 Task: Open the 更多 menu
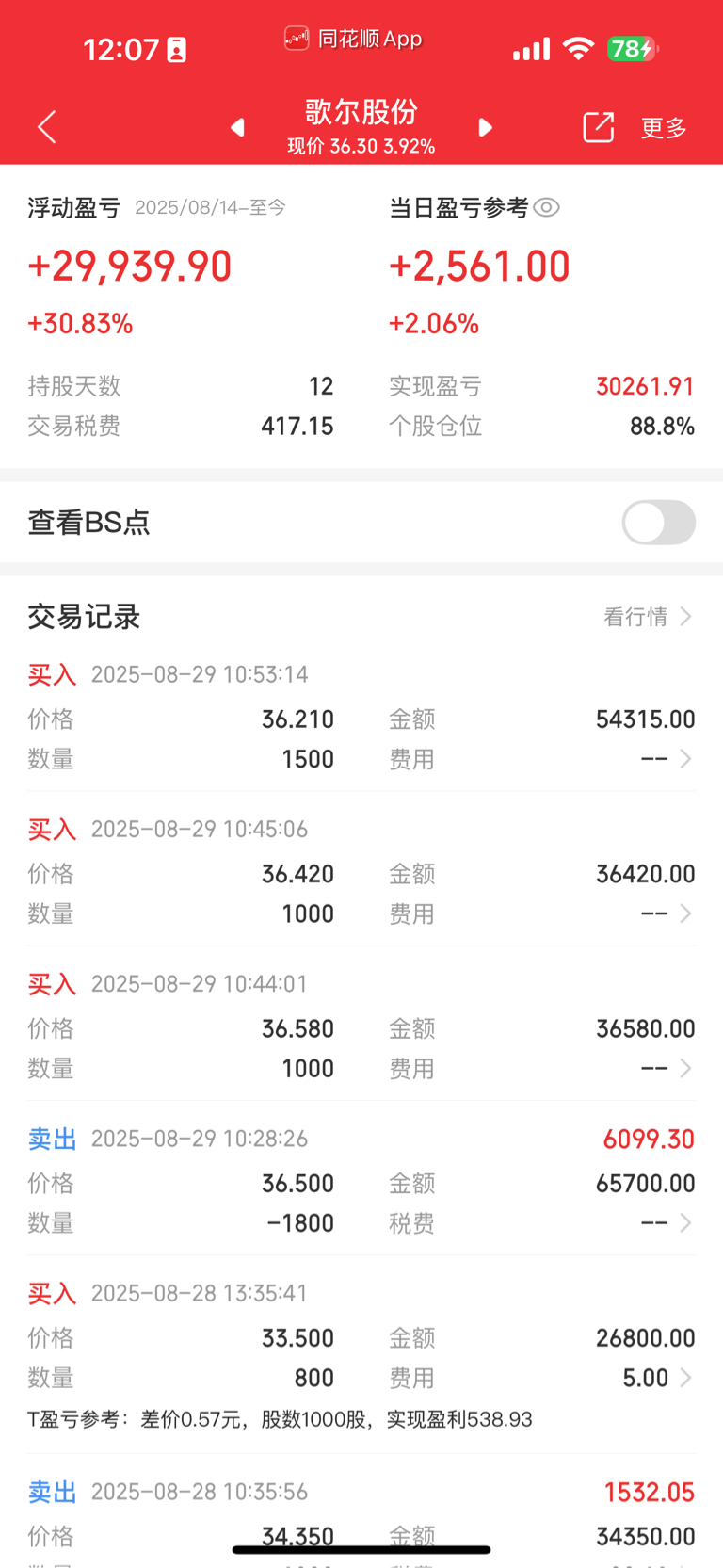[664, 127]
